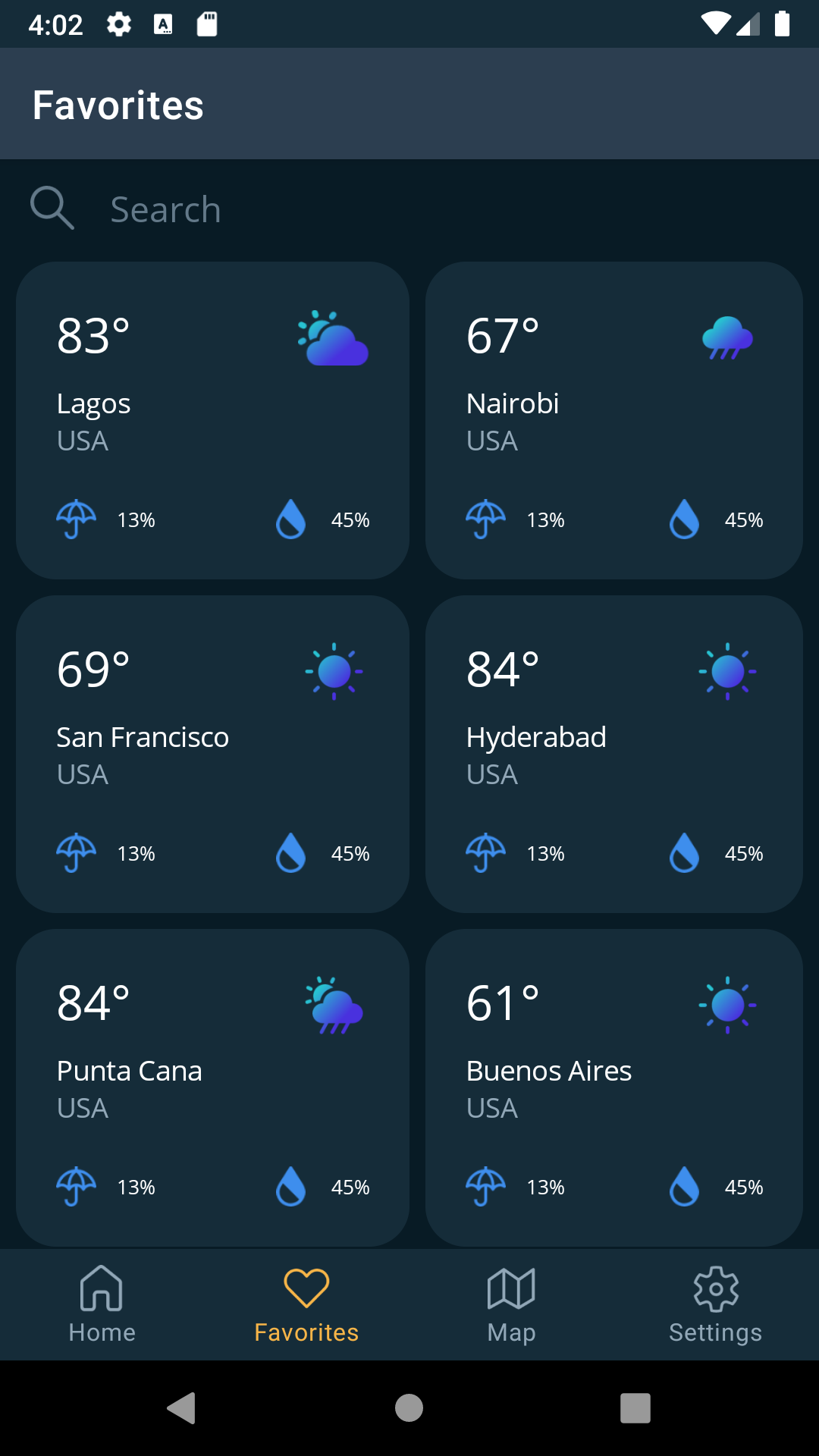Tap the system home button

[409, 1408]
